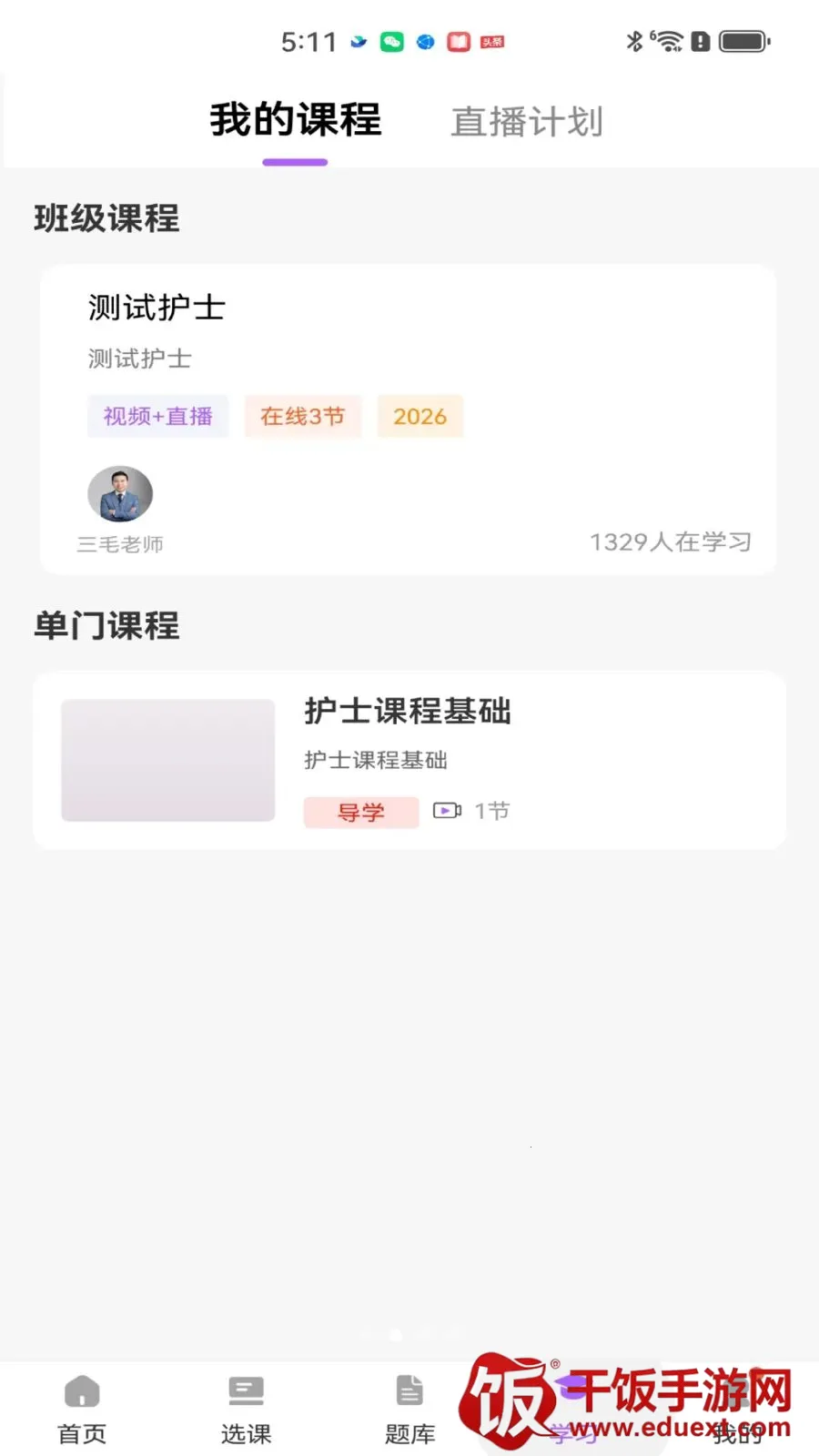Open the 选课 tab

[246, 1409]
